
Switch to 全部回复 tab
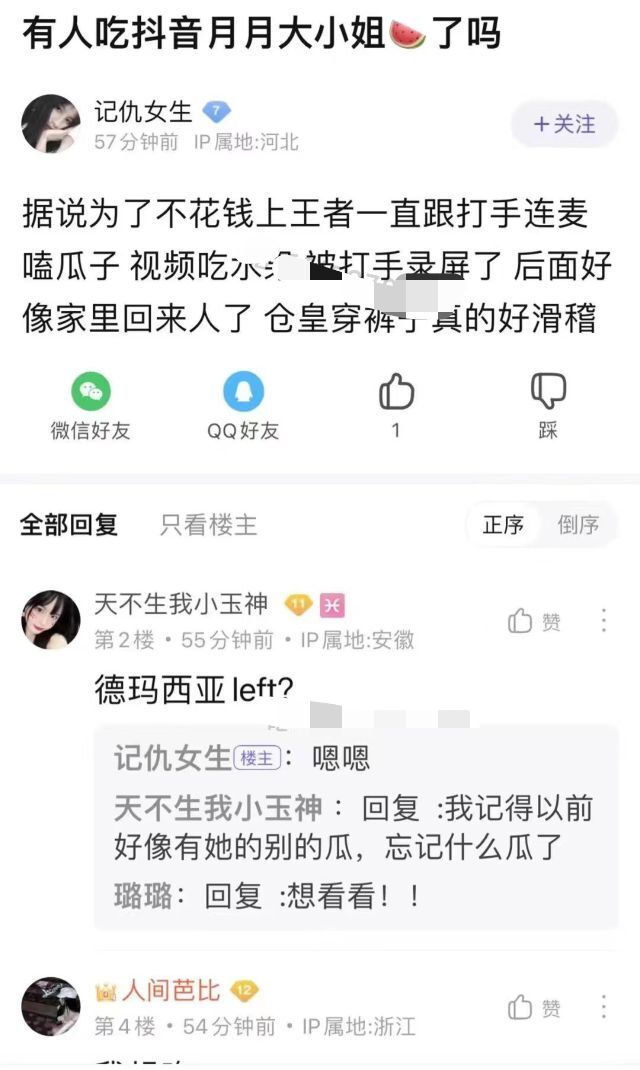[69, 525]
